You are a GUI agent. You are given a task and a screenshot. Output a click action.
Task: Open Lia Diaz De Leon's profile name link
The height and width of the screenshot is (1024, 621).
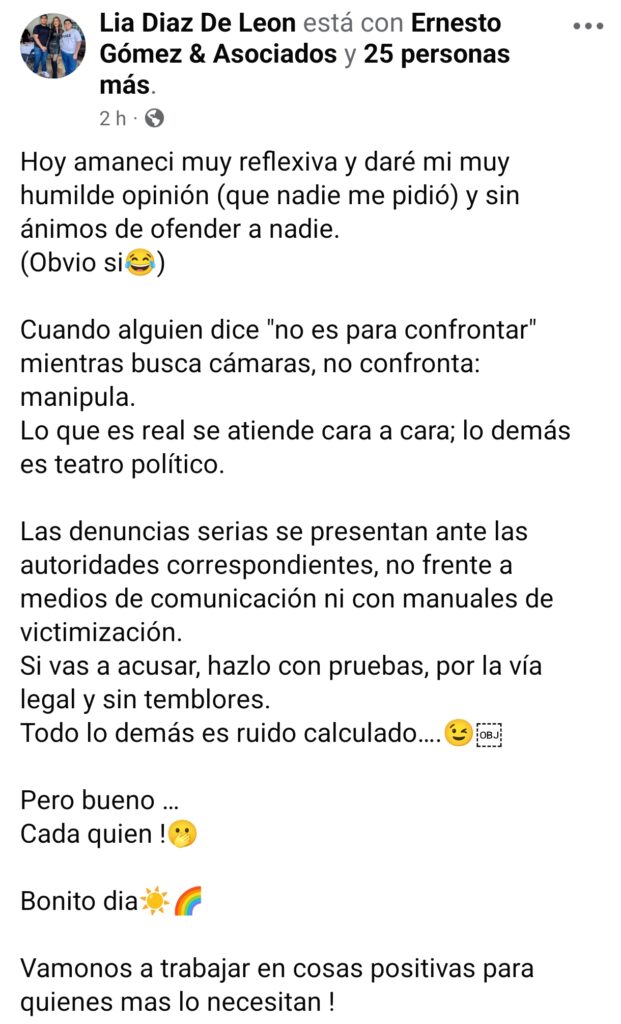197,23
